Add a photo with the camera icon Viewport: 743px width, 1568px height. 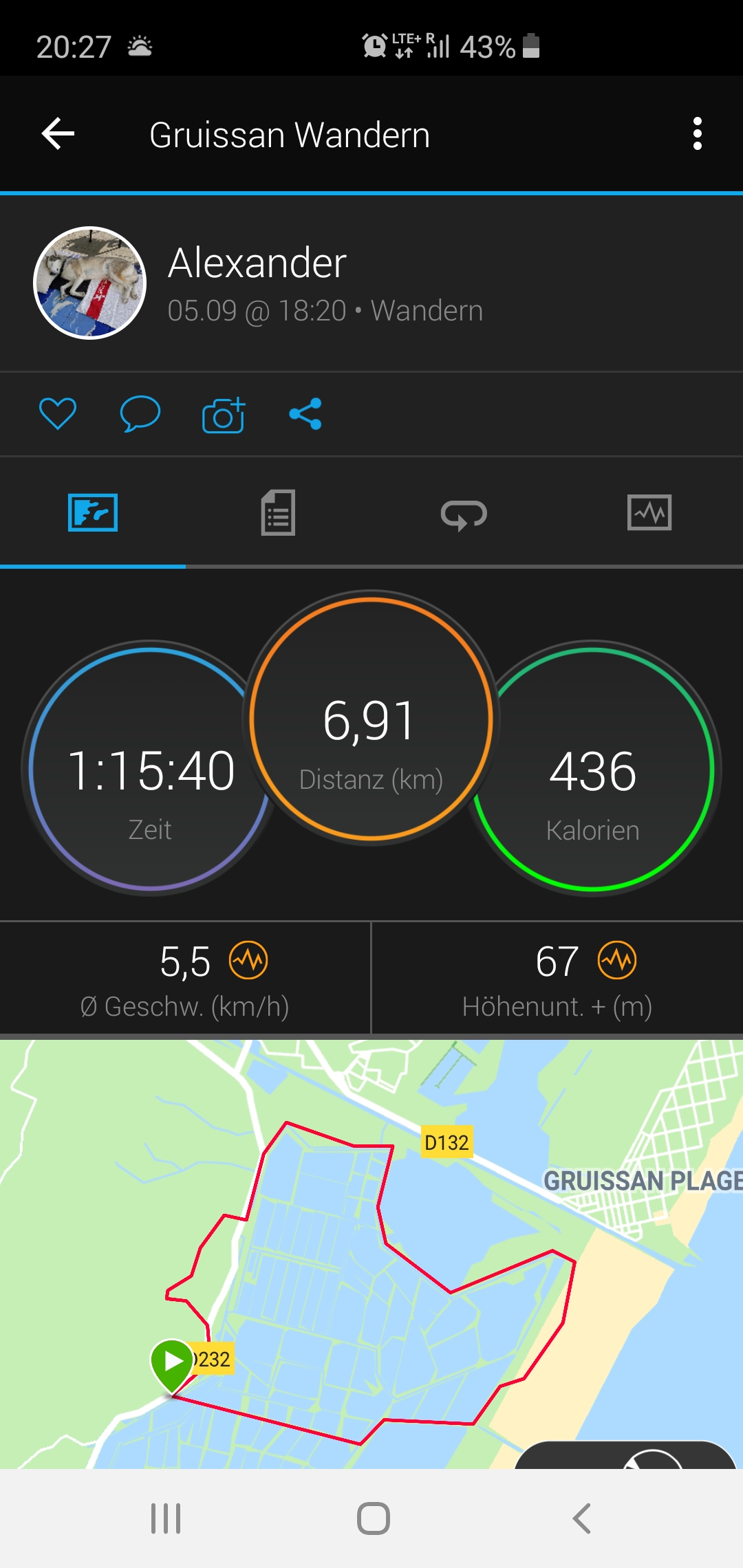point(224,415)
